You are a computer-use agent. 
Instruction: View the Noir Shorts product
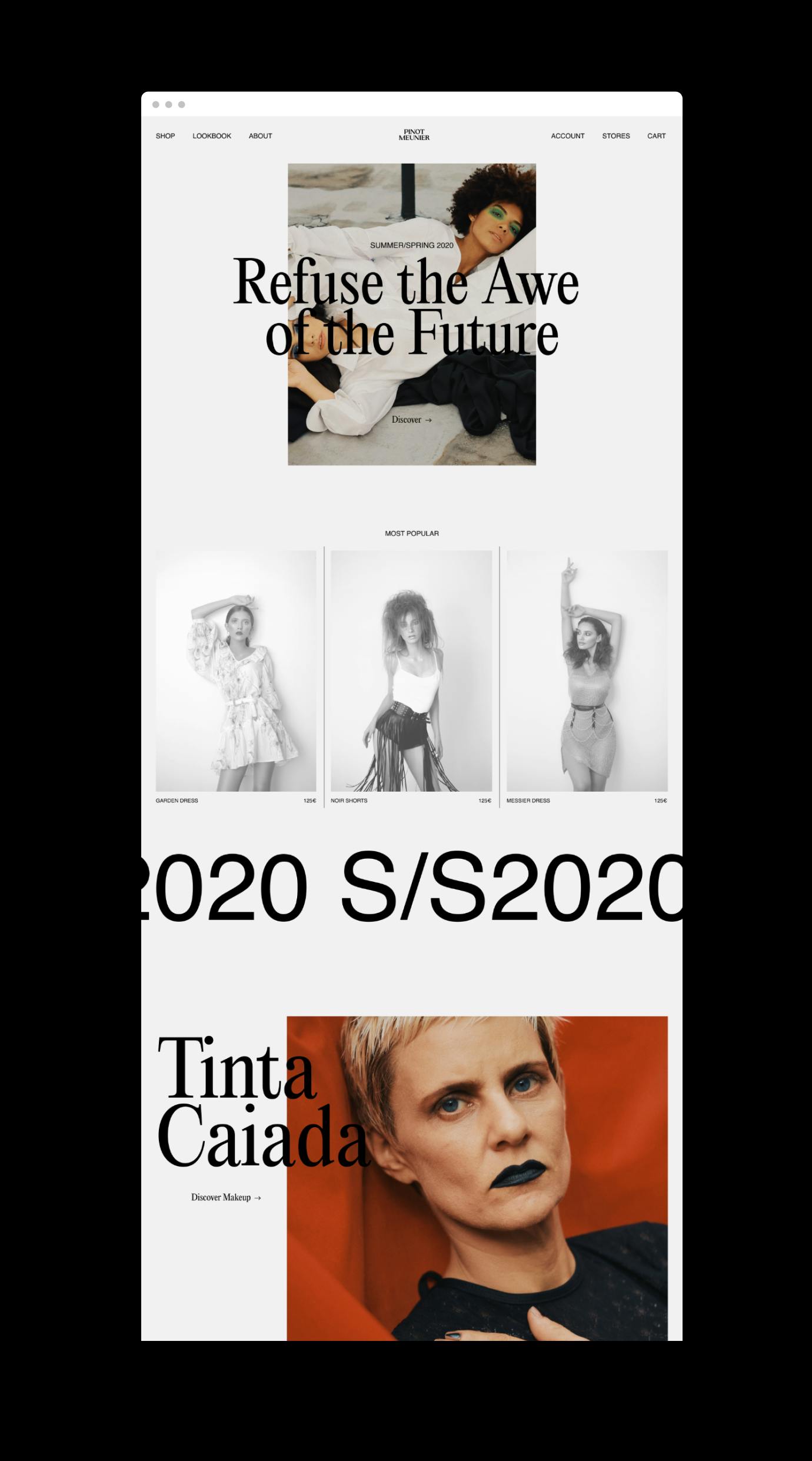pyautogui.click(x=411, y=671)
